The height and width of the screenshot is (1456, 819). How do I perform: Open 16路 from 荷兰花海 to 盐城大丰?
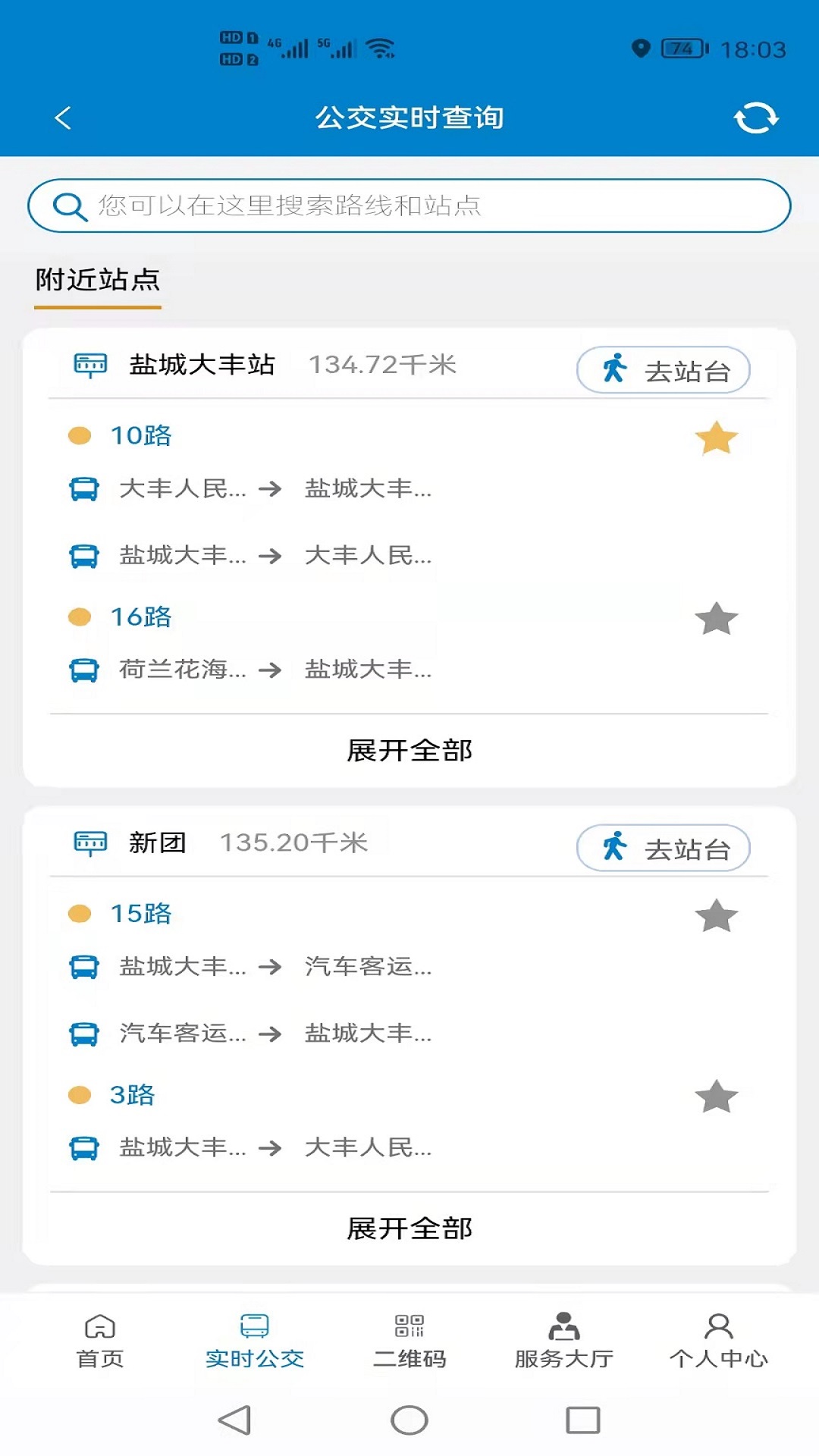275,670
